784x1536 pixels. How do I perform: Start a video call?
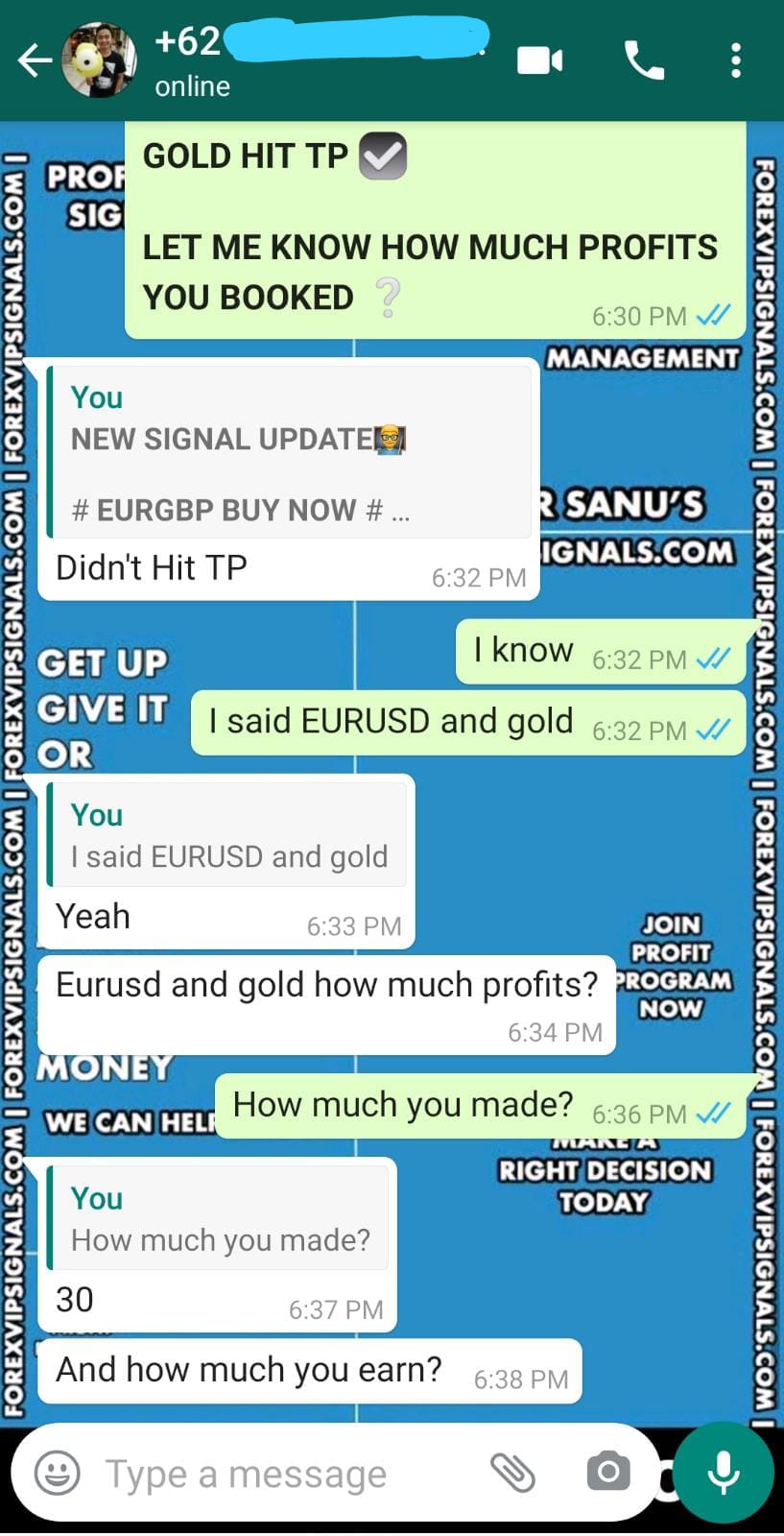pyautogui.click(x=540, y=61)
